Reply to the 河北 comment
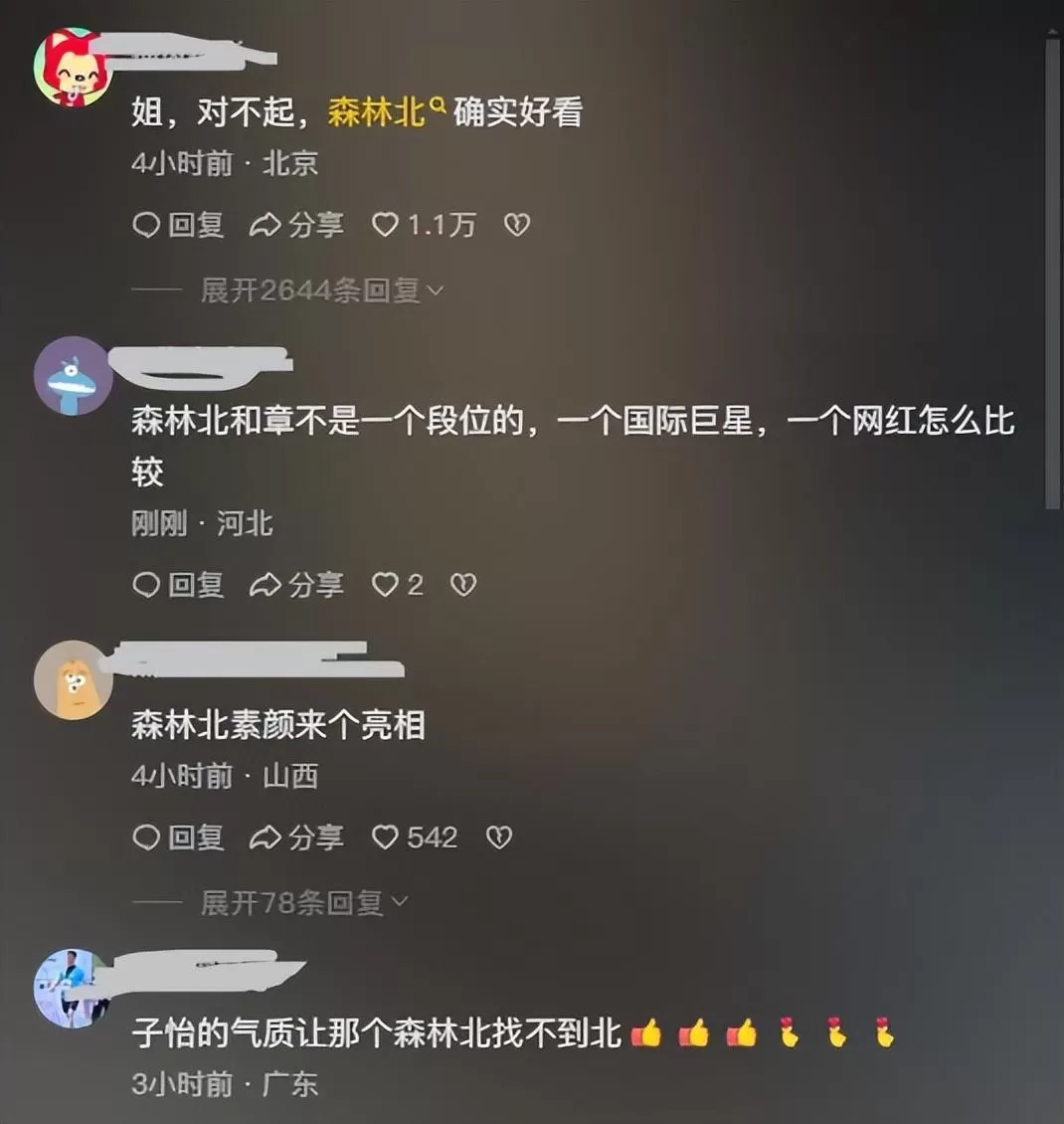Screen dimensions: 1064x1124 coord(179,585)
